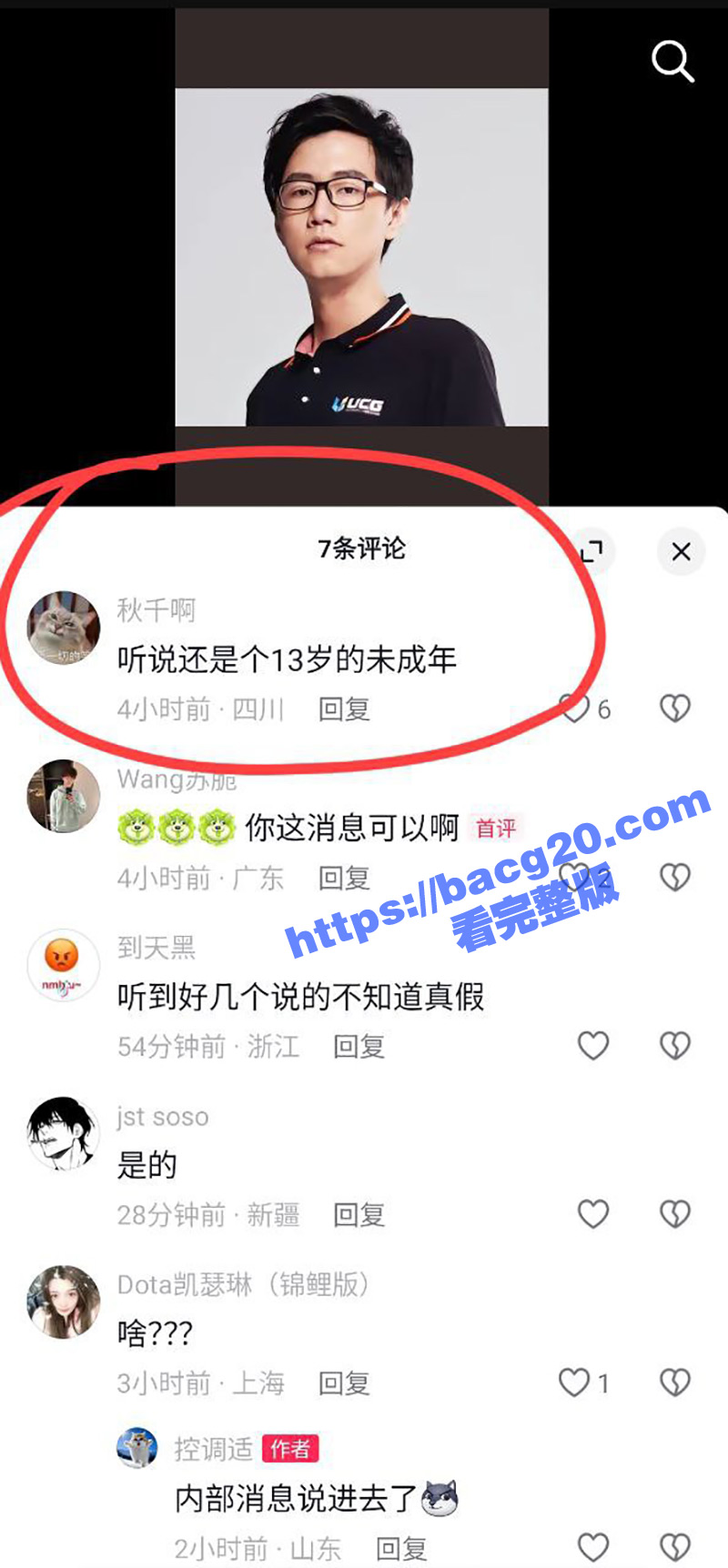The height and width of the screenshot is (1568, 728).
Task: Dislike Dota凯瑟琳's comment
Action: pos(674,1382)
